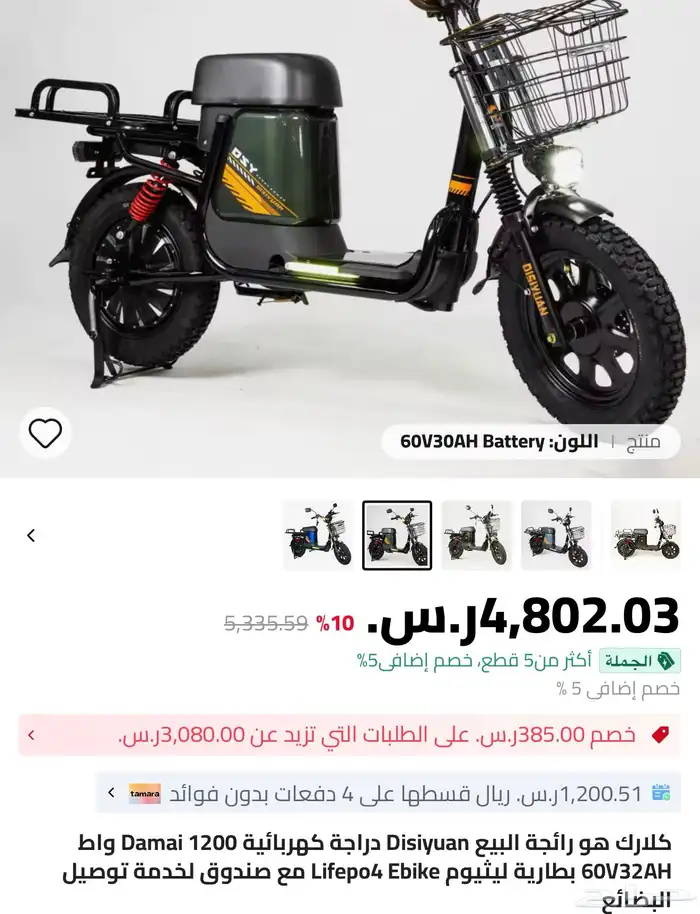Open the 385.00 SAR discount coupon offer
700x914 pixels.
click(350, 735)
